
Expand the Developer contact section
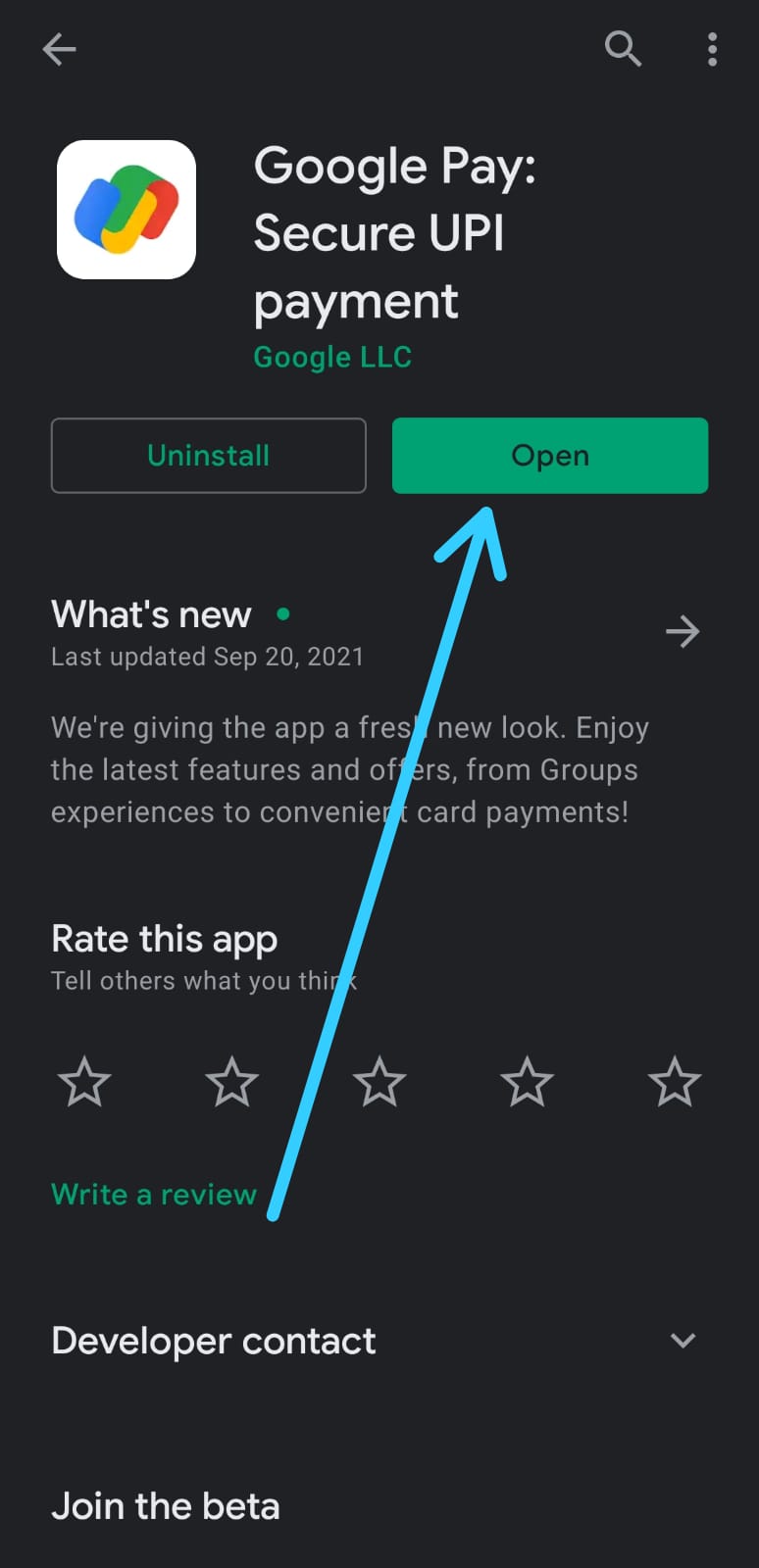(x=379, y=1341)
